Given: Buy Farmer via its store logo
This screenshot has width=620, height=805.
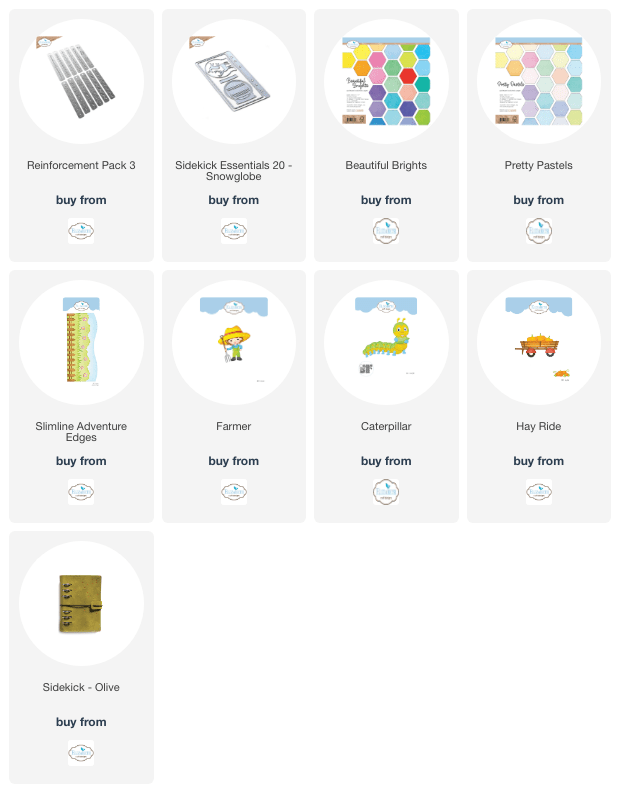Looking at the screenshot, I should tap(233, 492).
